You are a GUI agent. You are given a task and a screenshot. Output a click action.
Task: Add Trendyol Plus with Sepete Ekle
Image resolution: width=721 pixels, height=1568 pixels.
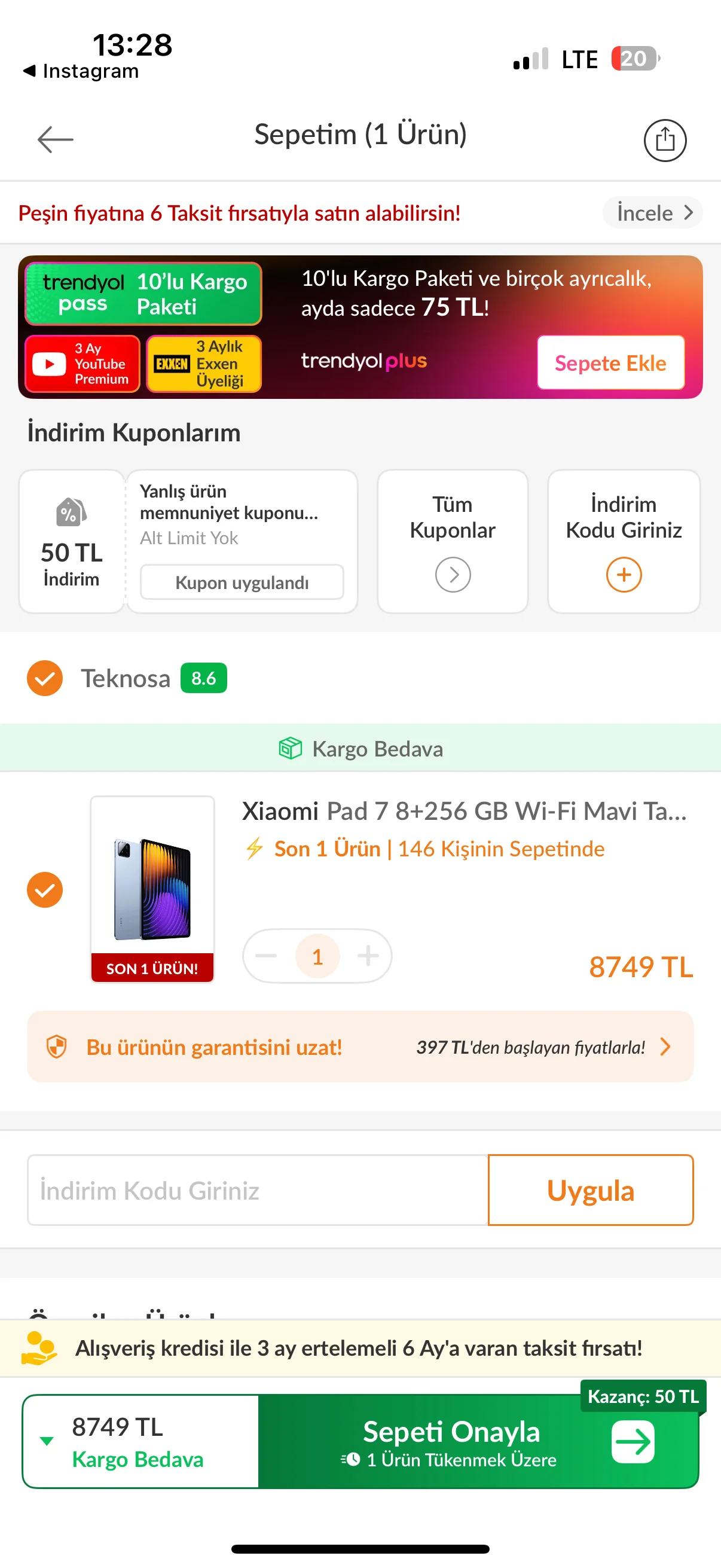pyautogui.click(x=610, y=363)
